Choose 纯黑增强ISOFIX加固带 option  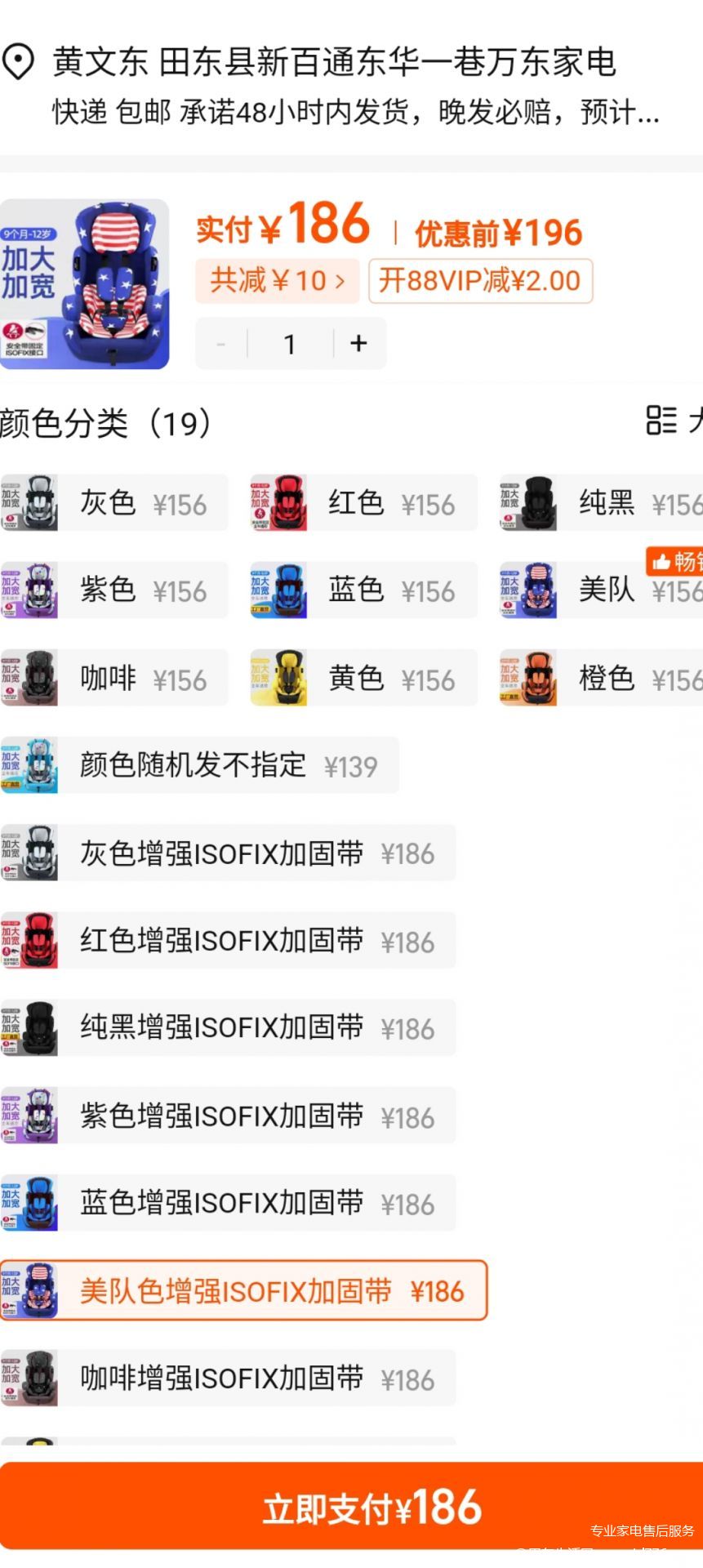228,1028
